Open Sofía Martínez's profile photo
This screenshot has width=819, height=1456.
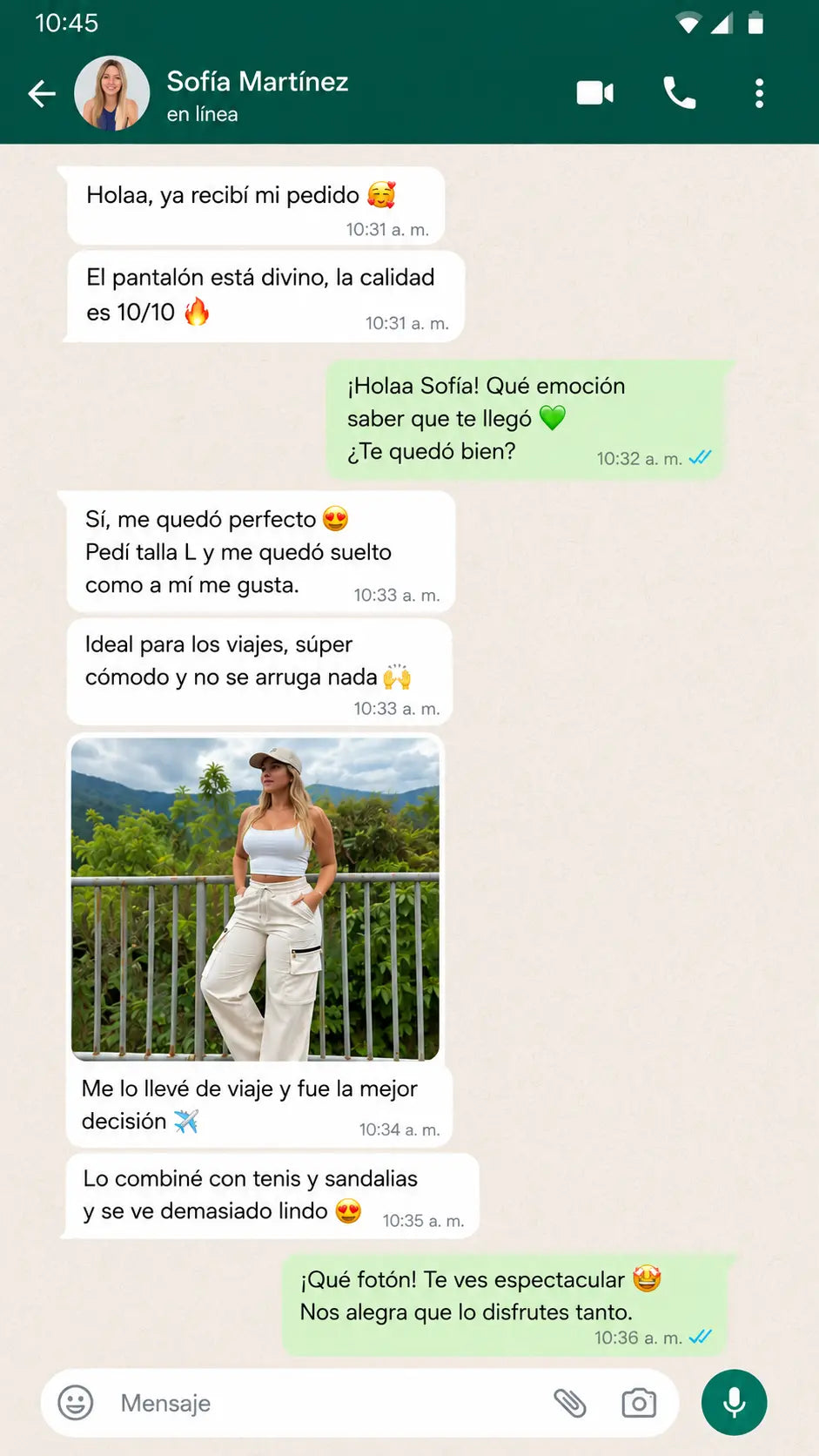[x=112, y=93]
